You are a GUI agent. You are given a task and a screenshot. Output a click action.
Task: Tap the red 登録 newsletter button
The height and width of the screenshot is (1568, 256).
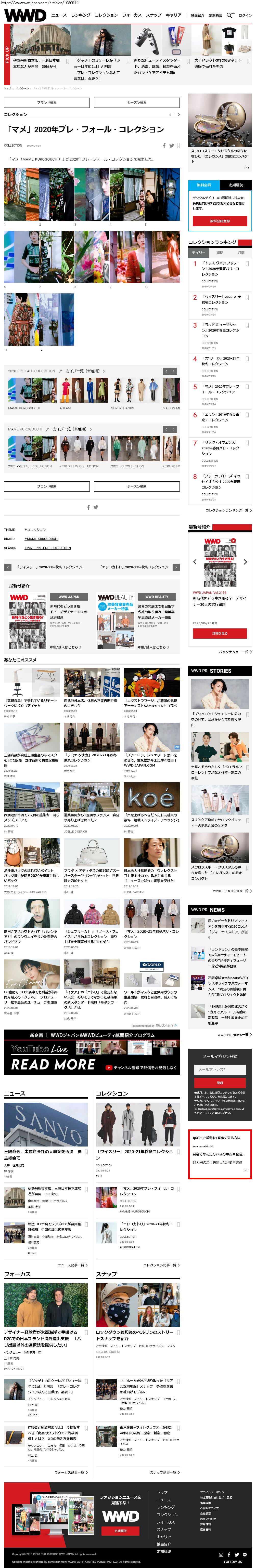point(220,1083)
